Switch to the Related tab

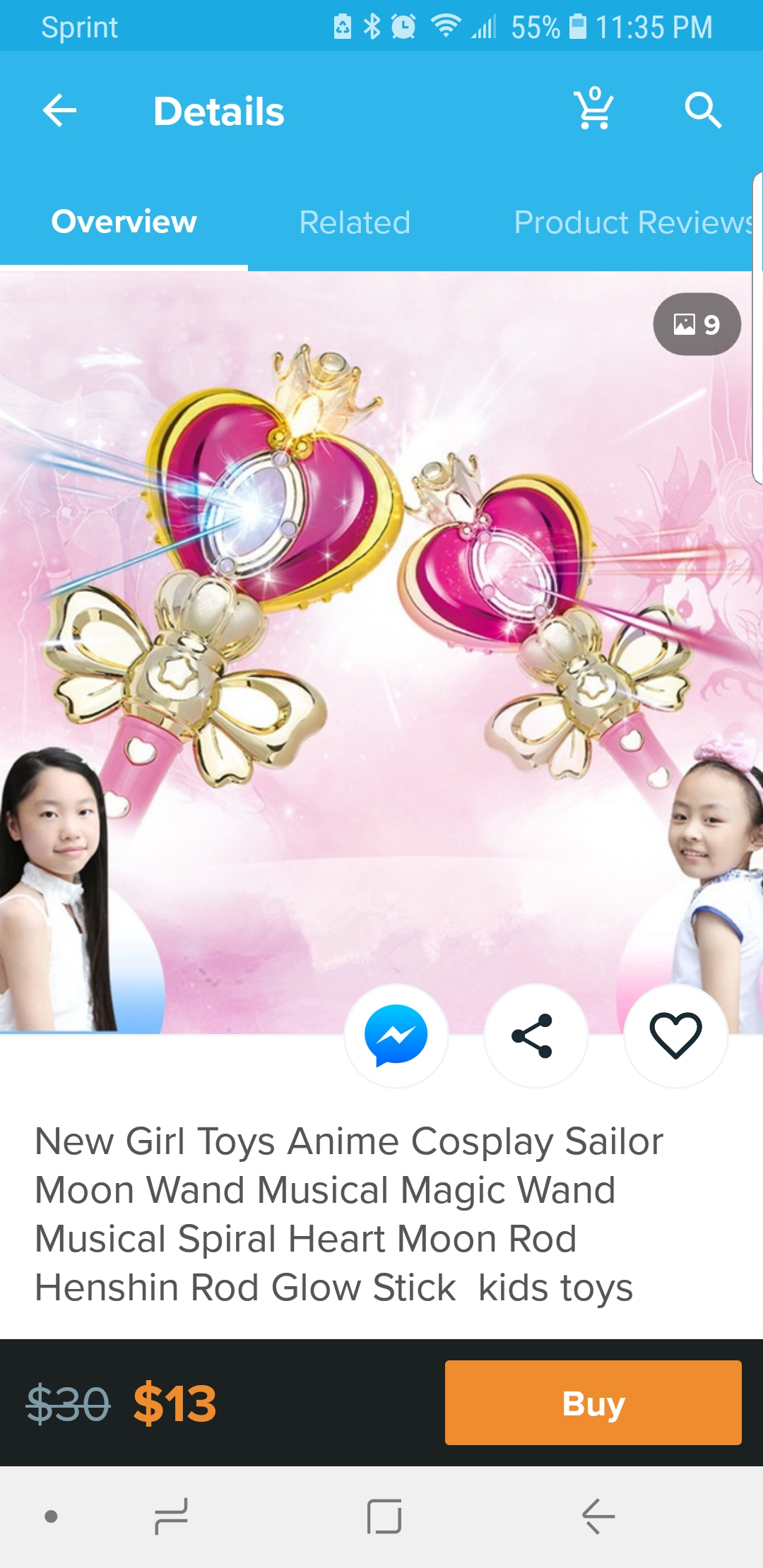pyautogui.click(x=355, y=222)
